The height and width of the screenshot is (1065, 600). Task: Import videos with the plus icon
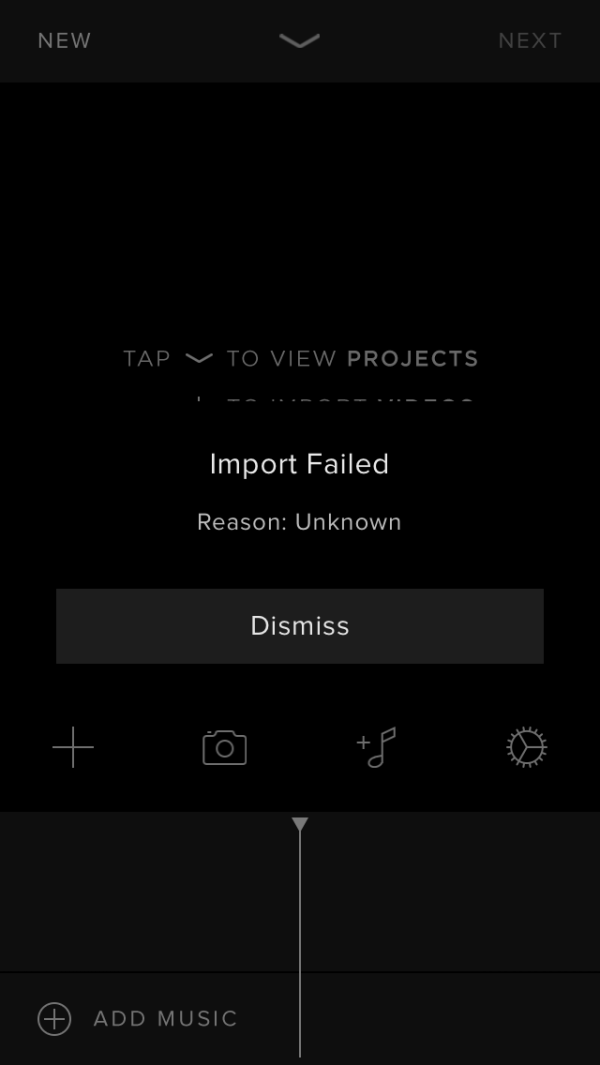point(73,747)
